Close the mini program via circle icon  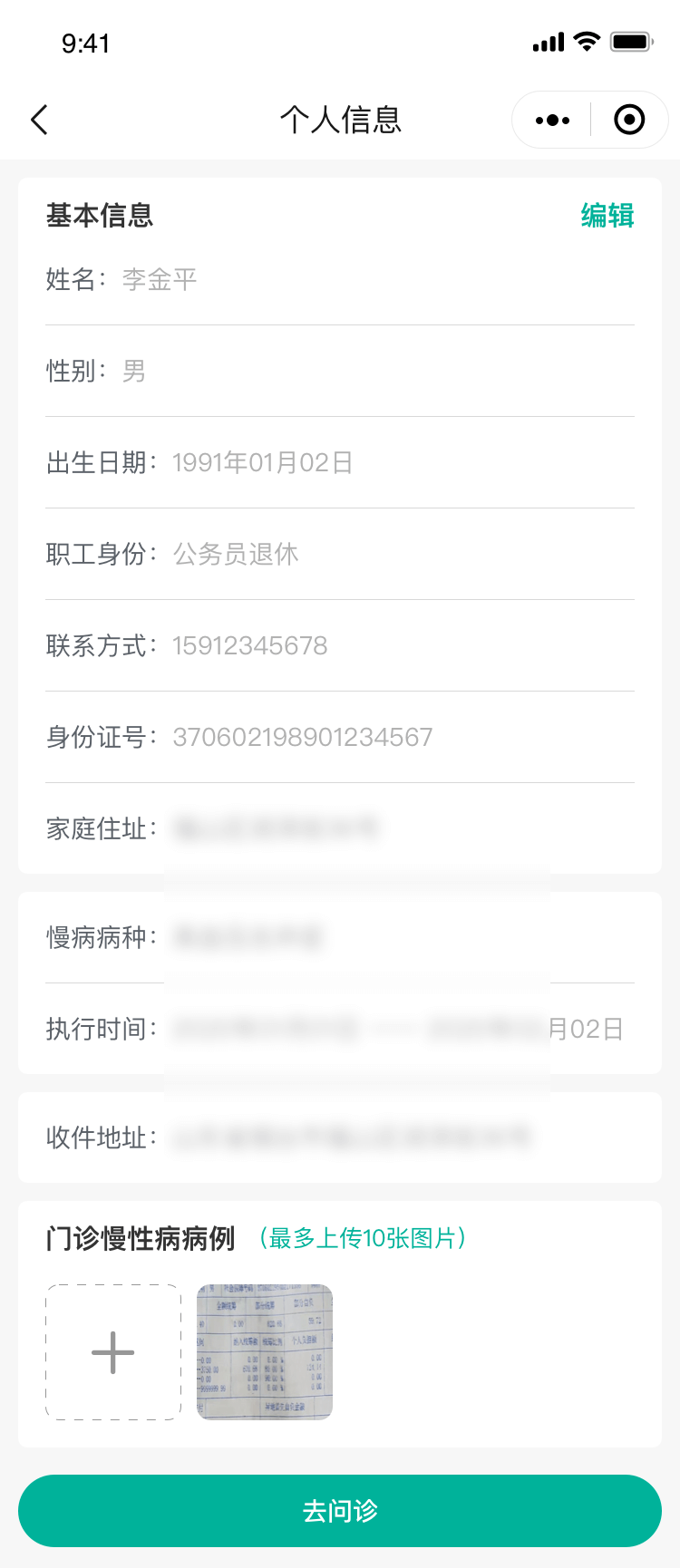[629, 120]
